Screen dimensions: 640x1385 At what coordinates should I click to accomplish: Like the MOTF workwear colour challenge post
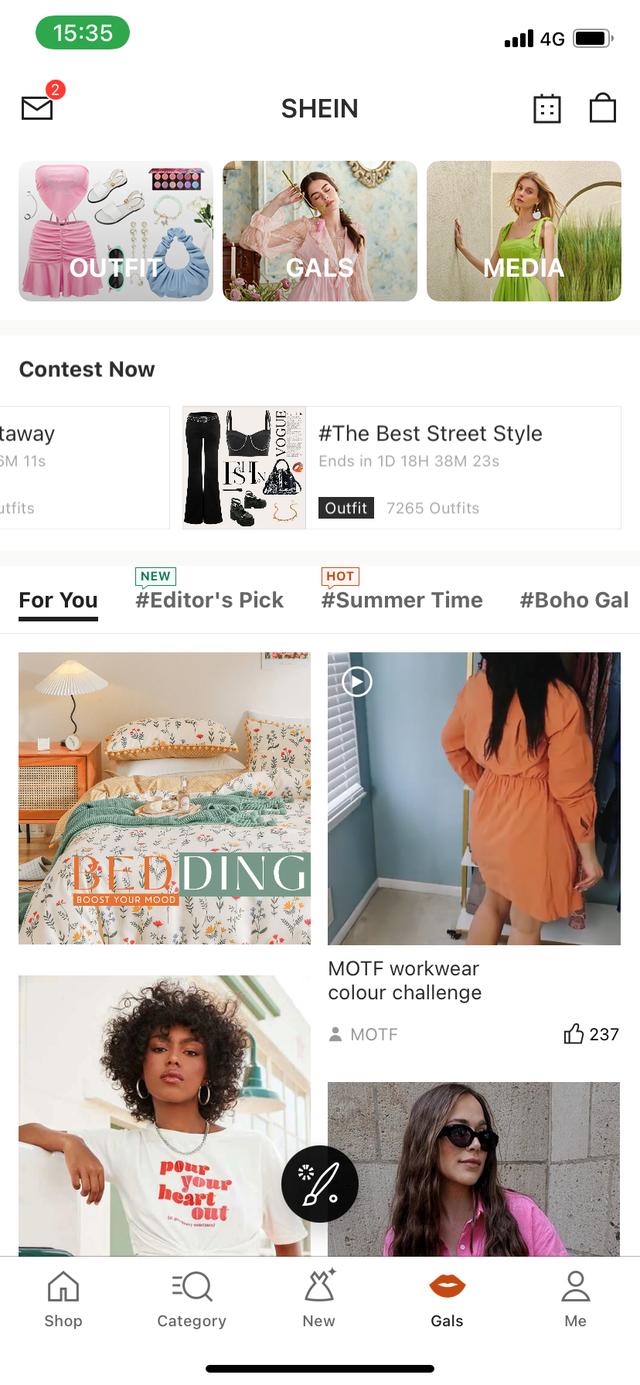point(591,1034)
